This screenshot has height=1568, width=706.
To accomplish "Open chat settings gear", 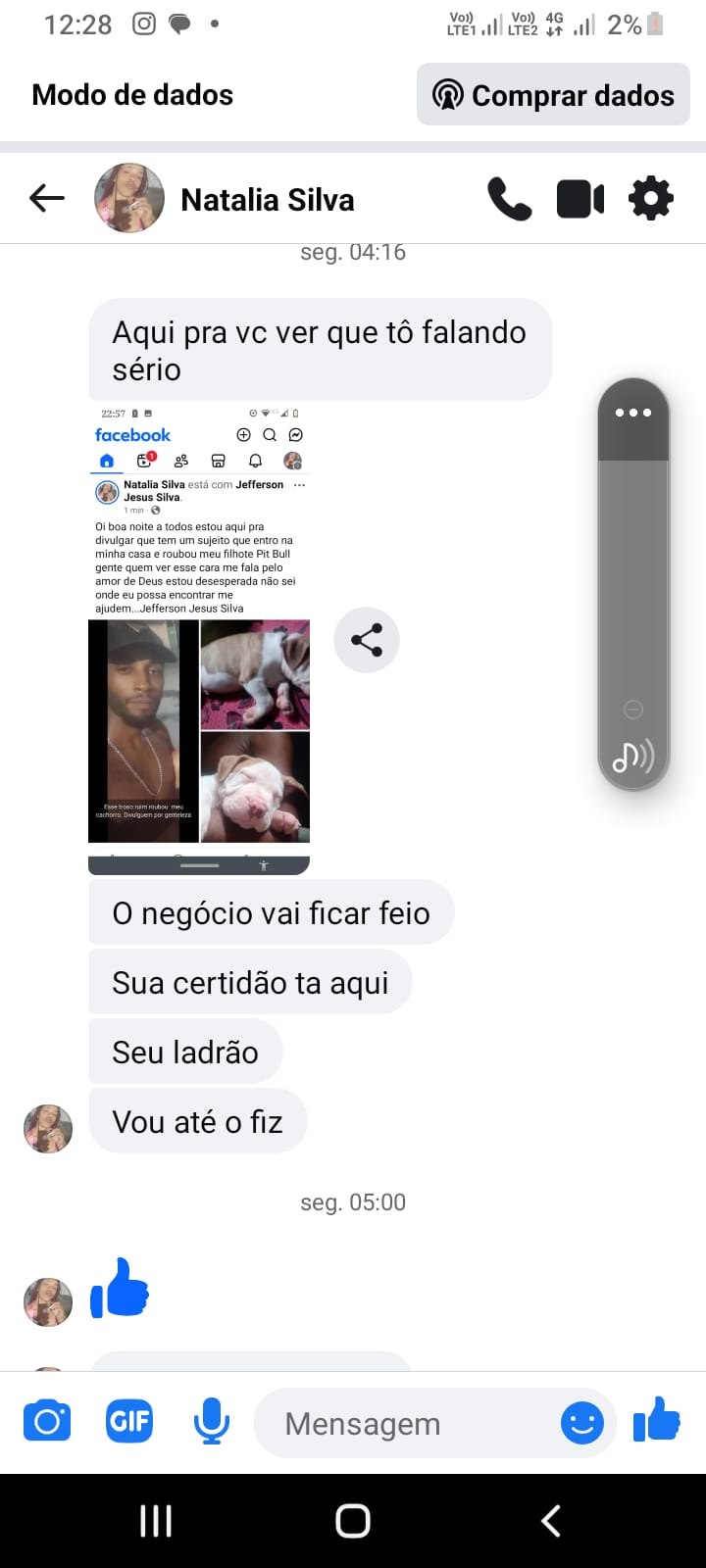I will 651,199.
